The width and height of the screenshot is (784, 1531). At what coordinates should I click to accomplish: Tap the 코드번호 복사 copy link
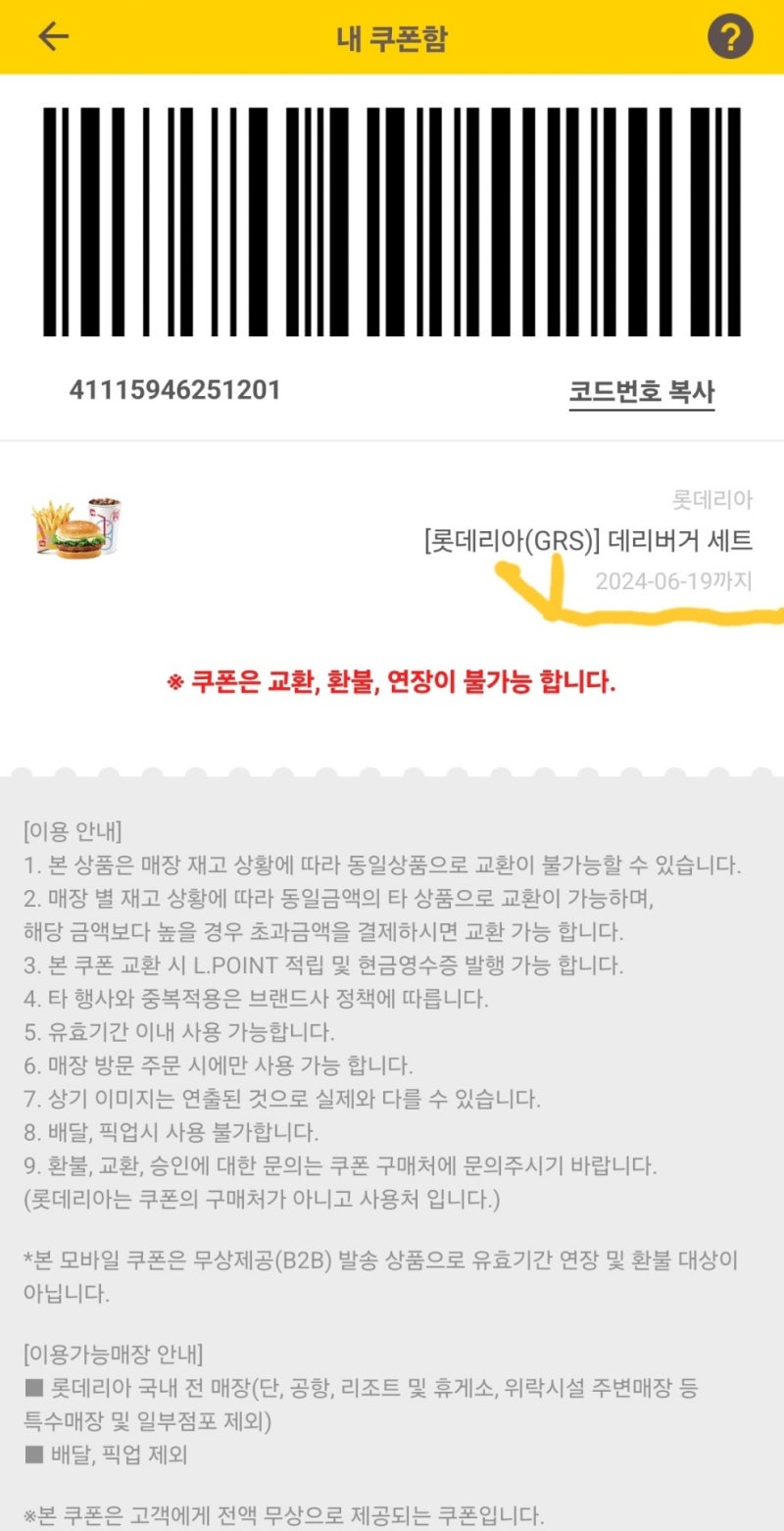pos(644,389)
